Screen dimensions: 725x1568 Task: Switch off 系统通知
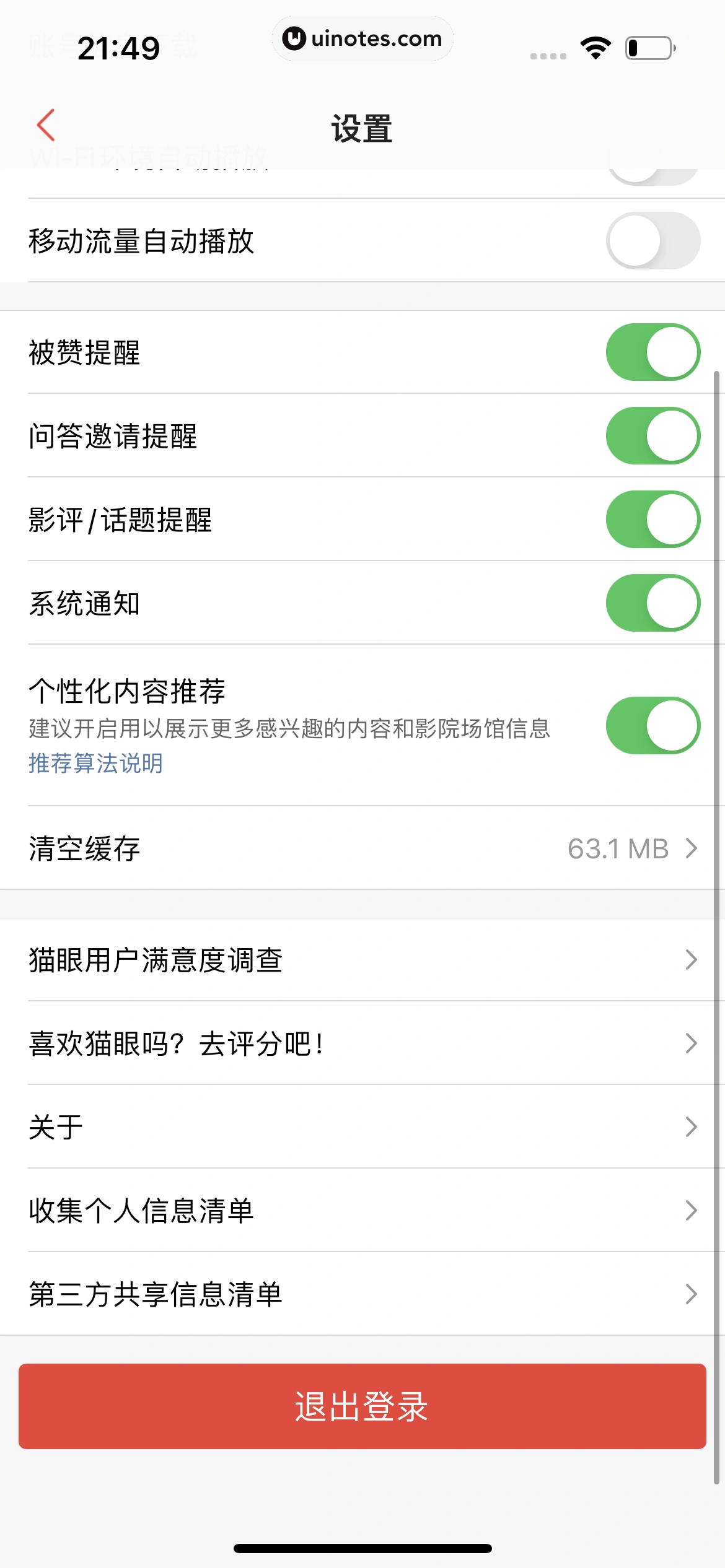[x=651, y=603]
